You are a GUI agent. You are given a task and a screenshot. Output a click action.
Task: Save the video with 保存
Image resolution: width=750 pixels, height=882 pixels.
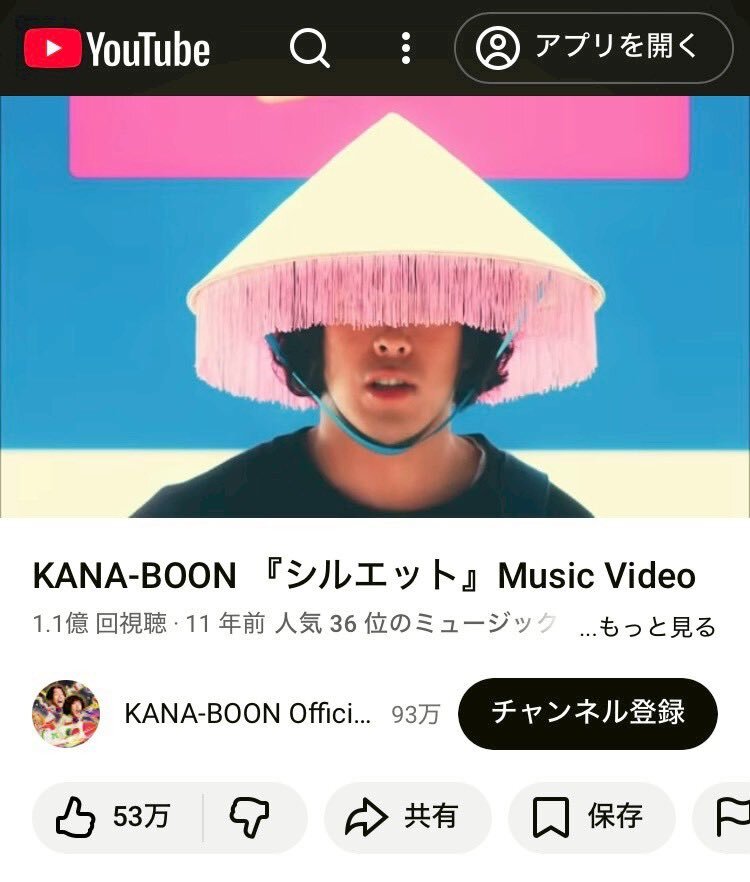(591, 817)
